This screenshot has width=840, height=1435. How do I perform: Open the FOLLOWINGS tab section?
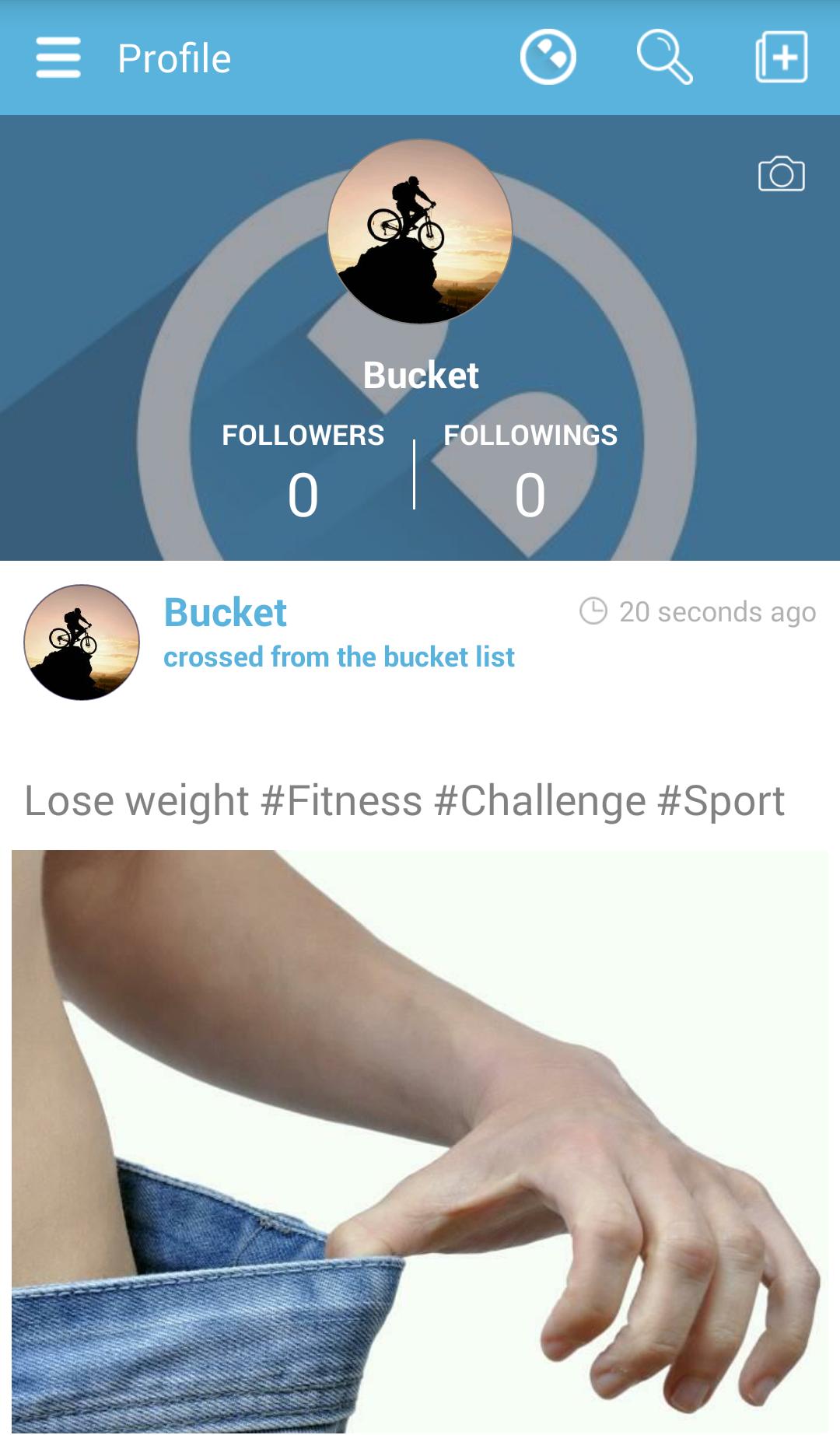click(530, 436)
